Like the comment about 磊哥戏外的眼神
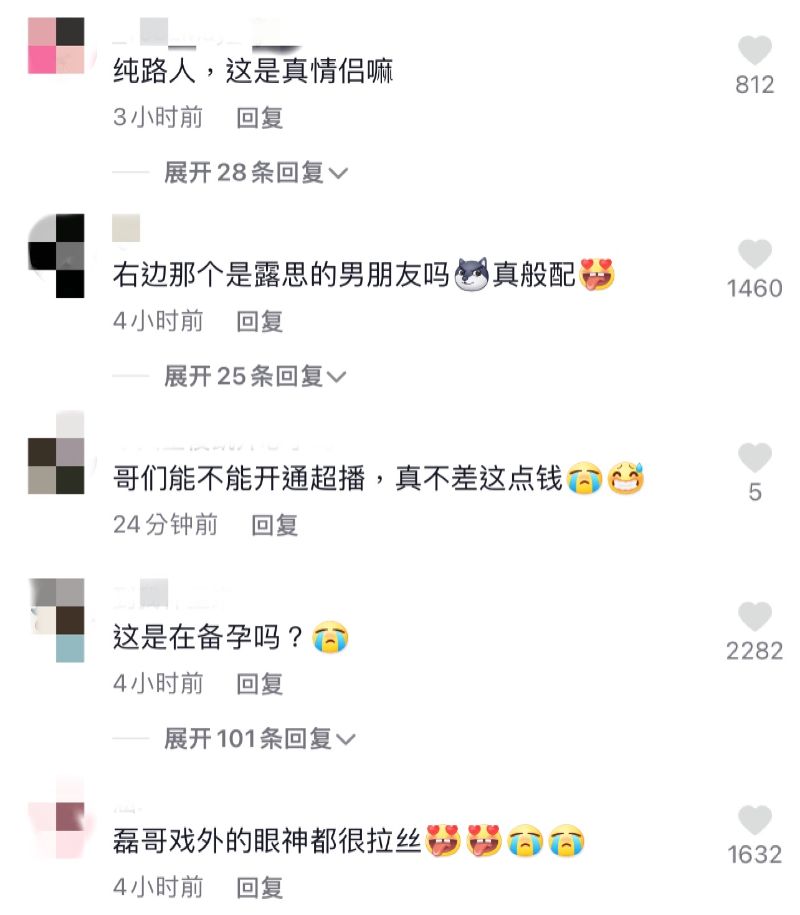Screen dimensions: 800x915 pyautogui.click(x=755, y=821)
